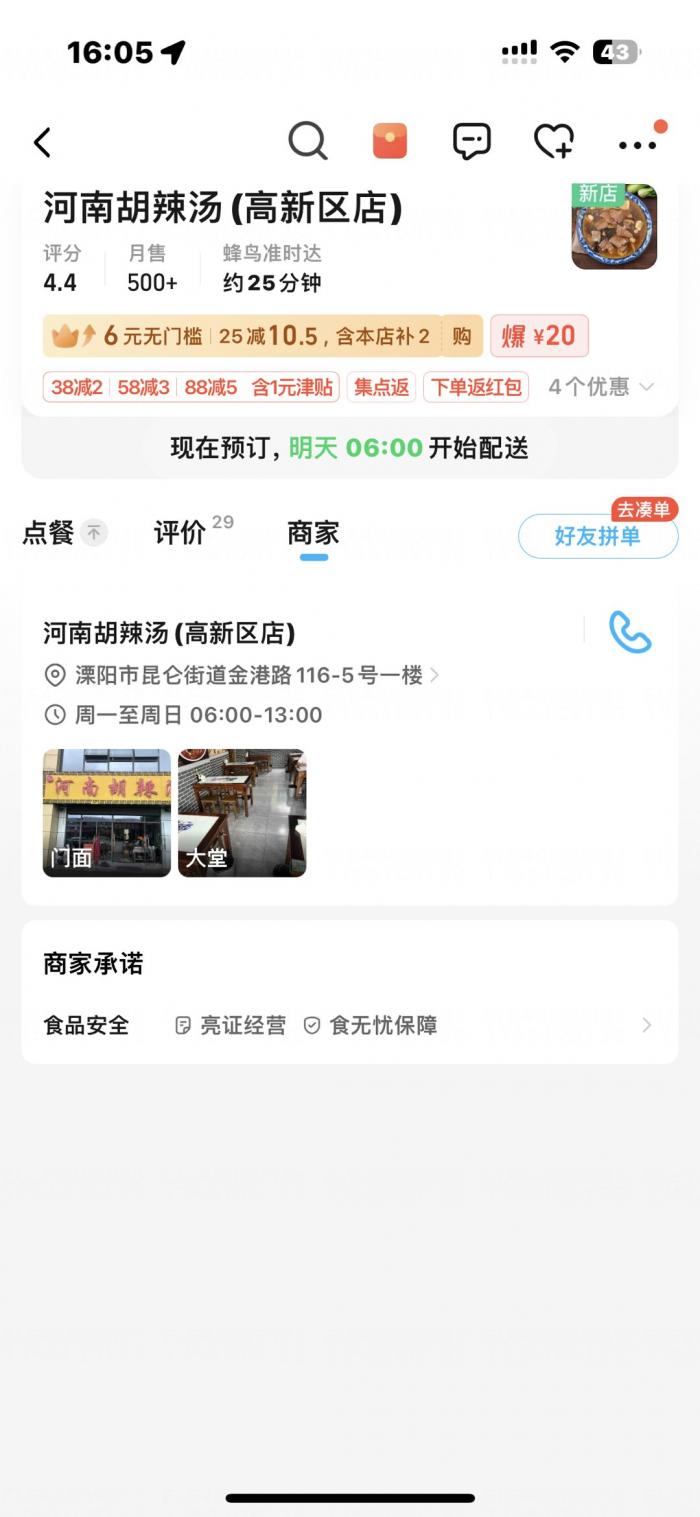The width and height of the screenshot is (700, 1517).
Task: Select the 商家 merchant tab
Action: click(x=313, y=533)
